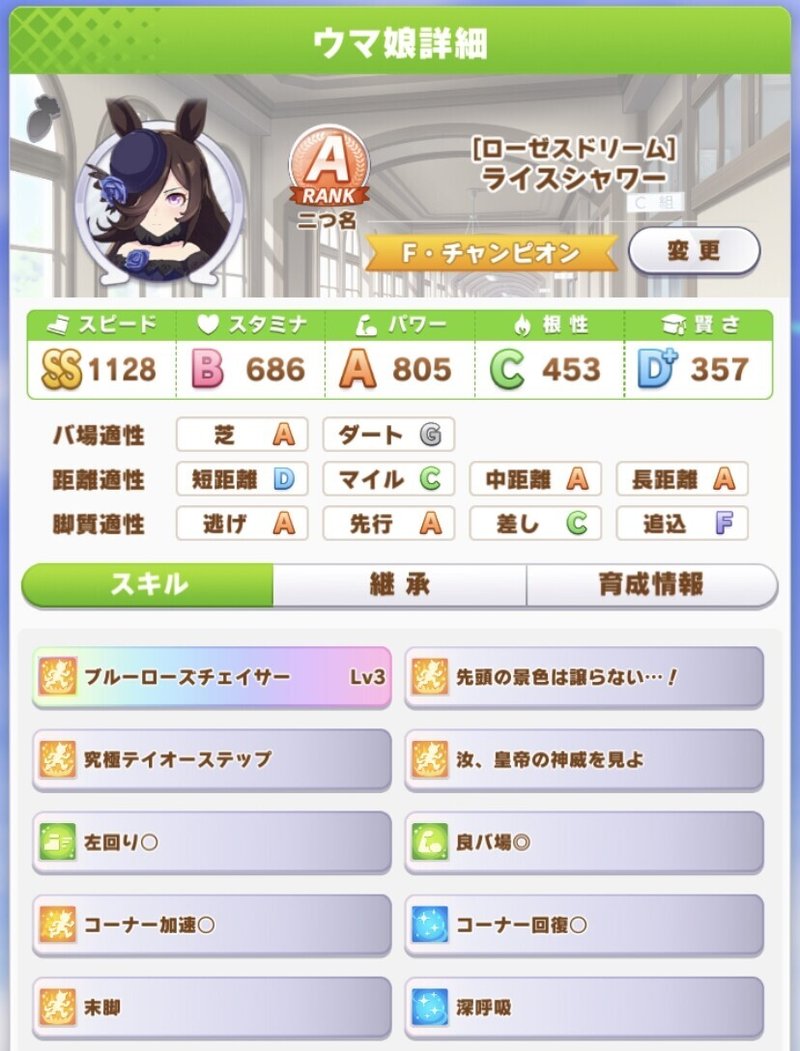Switch to the 継承 tab
The width and height of the screenshot is (800, 1051).
[400, 586]
